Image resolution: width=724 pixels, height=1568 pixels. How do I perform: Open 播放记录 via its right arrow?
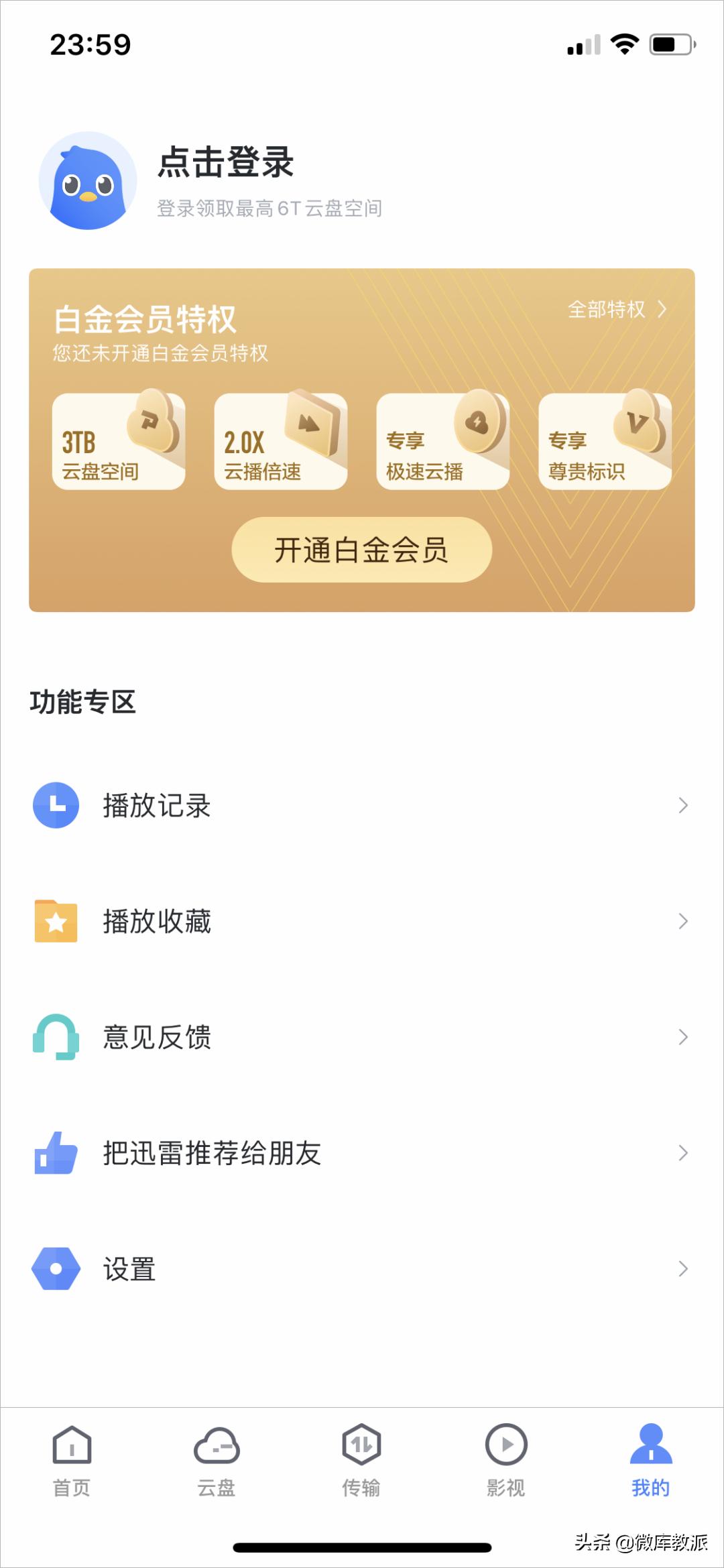click(683, 806)
